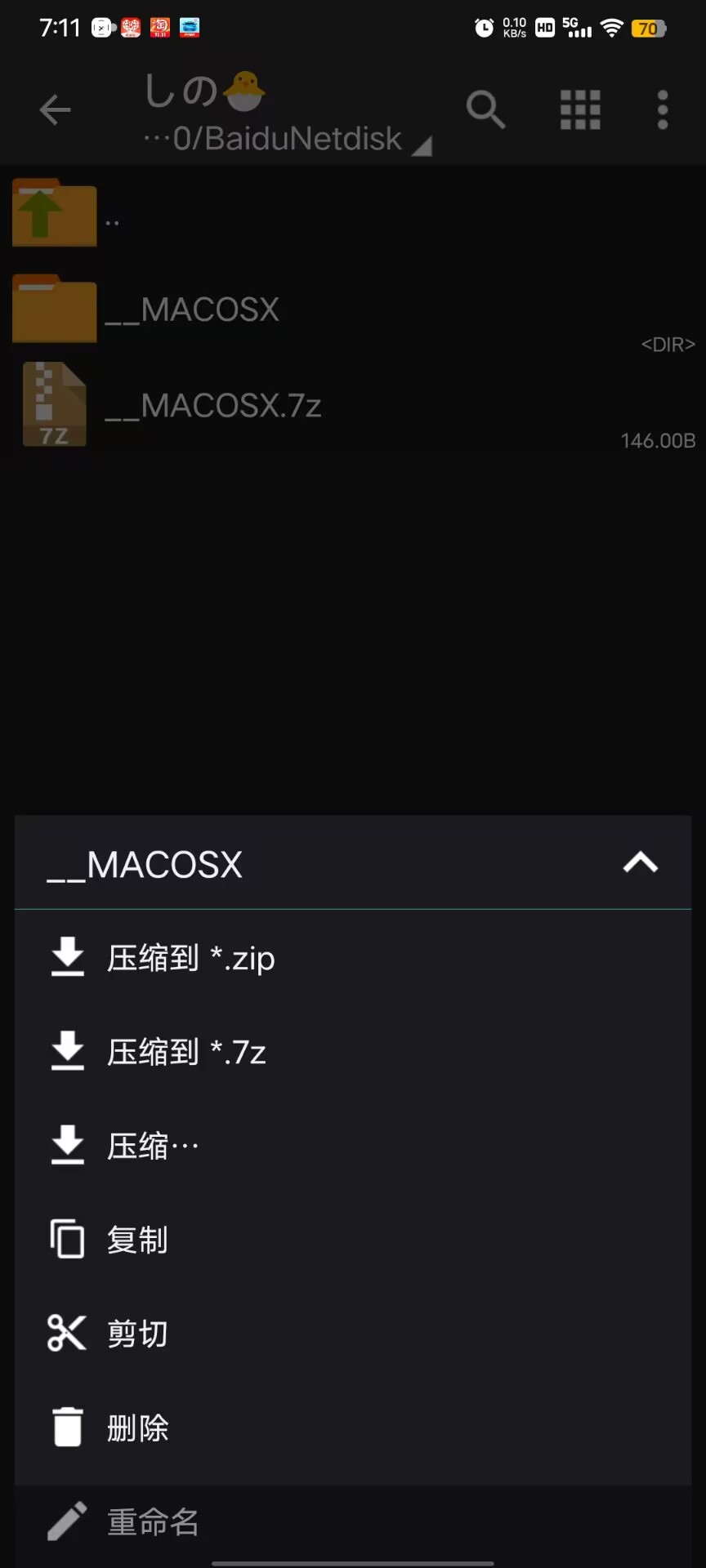
Task: Open the three-dot overflow menu
Action: [x=663, y=109]
